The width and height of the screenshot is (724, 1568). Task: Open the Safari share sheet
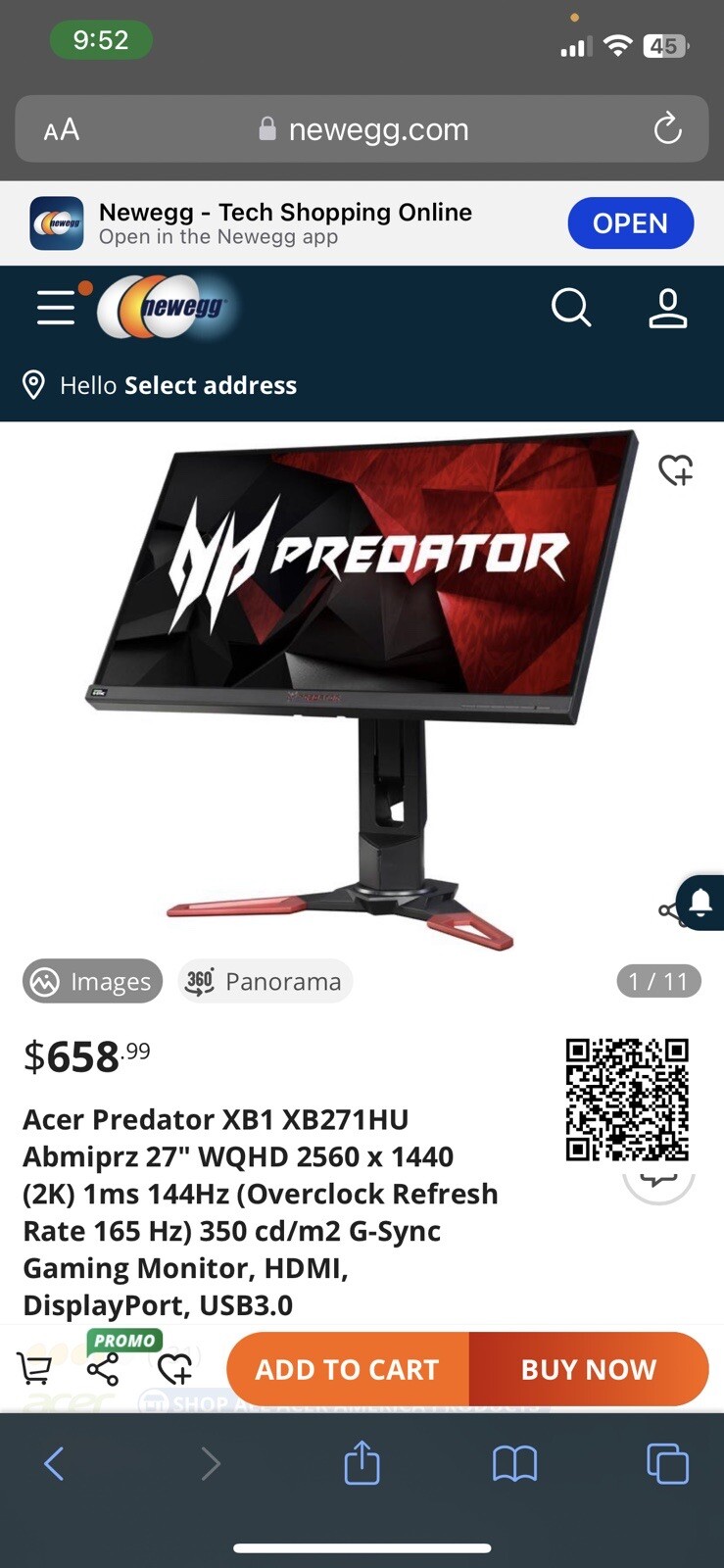tap(362, 1464)
